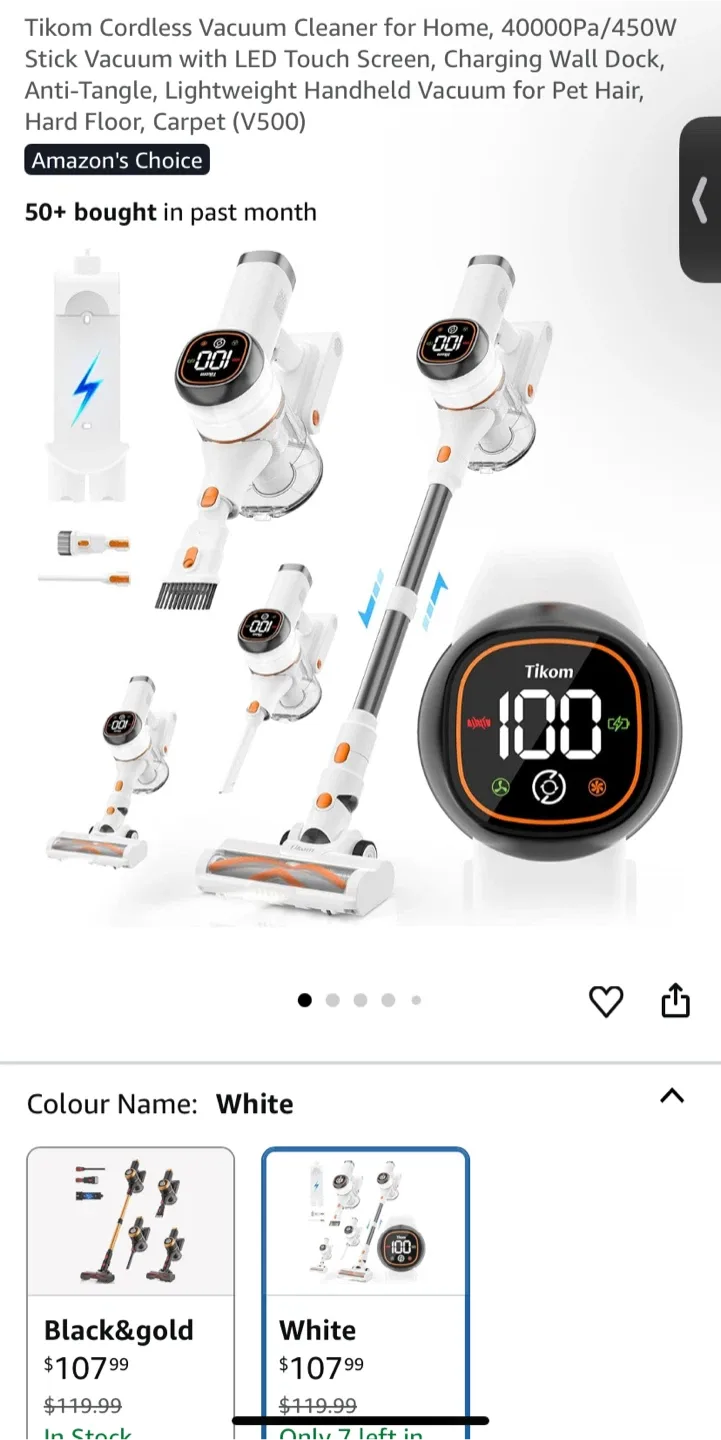Jump to the last carousel dot
The width and height of the screenshot is (721, 1440).
[416, 1000]
